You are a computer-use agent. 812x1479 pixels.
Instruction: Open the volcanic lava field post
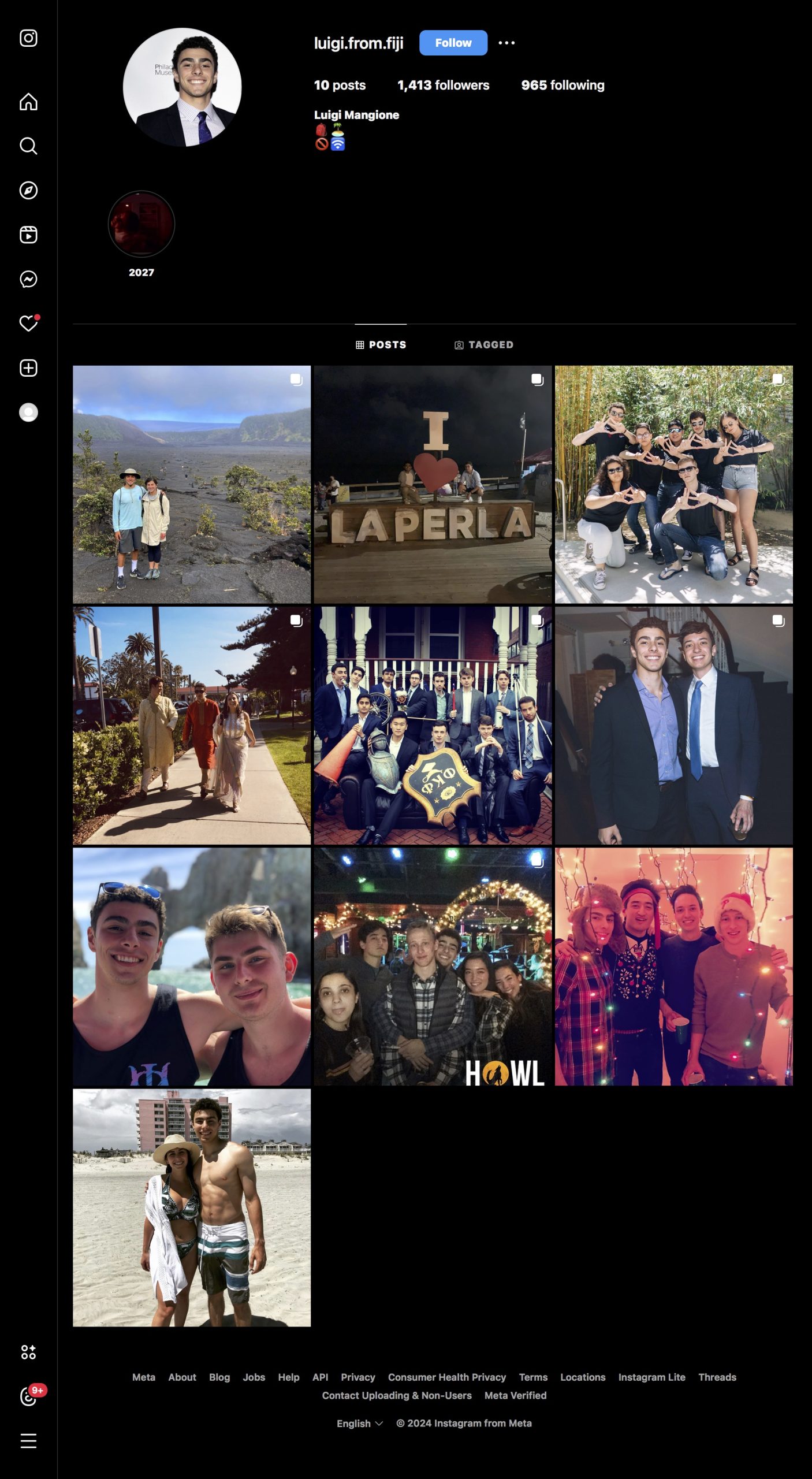tap(192, 484)
